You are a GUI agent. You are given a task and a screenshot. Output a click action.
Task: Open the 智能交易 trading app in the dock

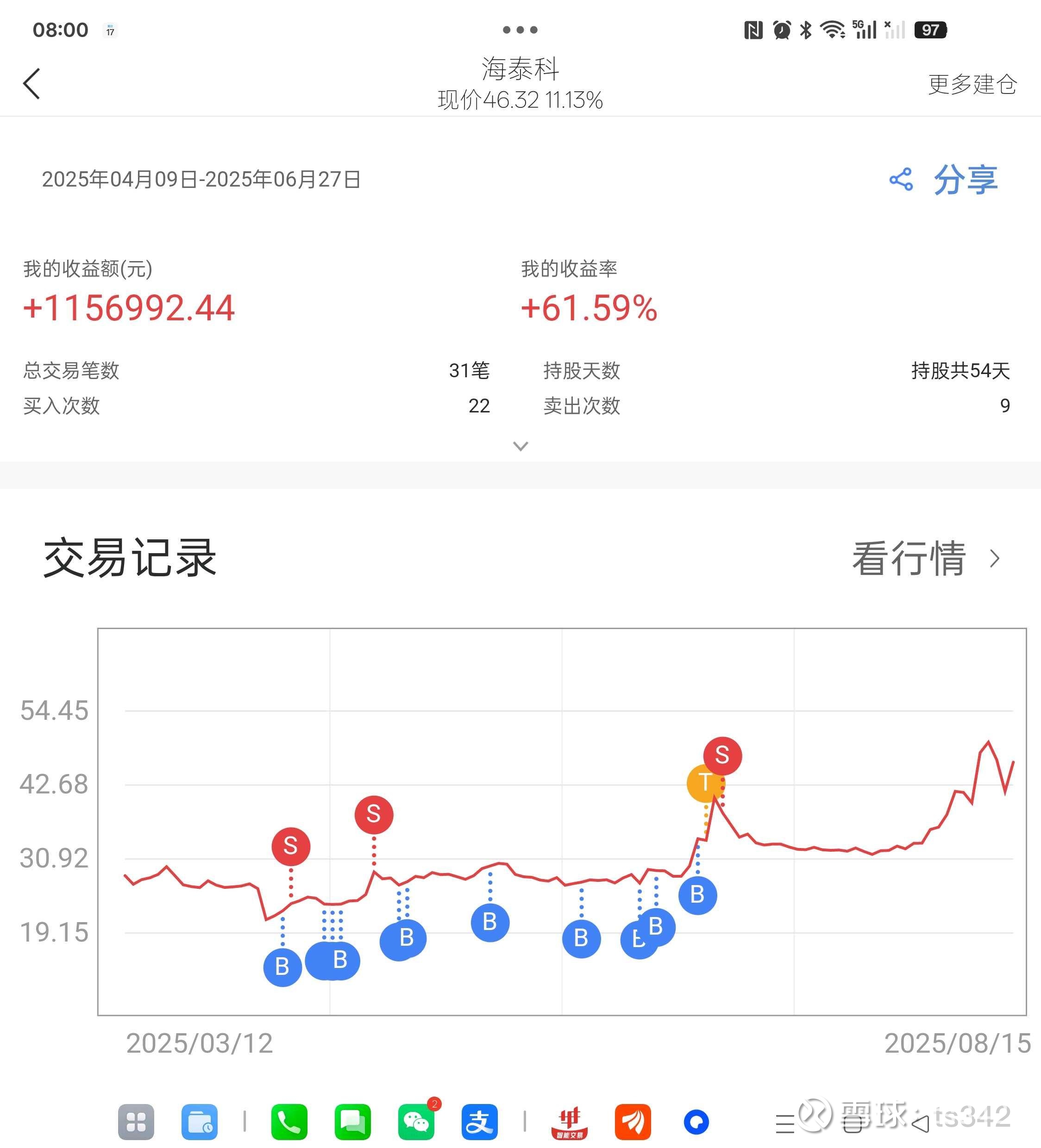tap(569, 1122)
